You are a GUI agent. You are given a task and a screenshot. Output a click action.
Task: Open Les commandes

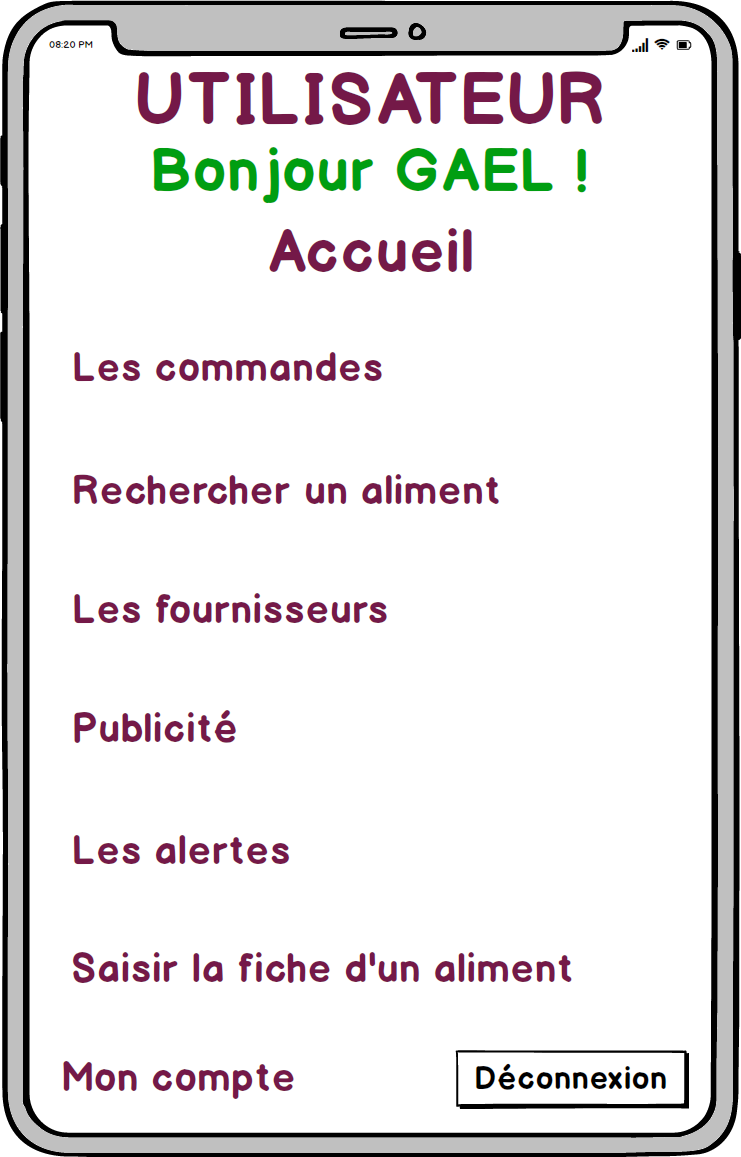click(228, 368)
